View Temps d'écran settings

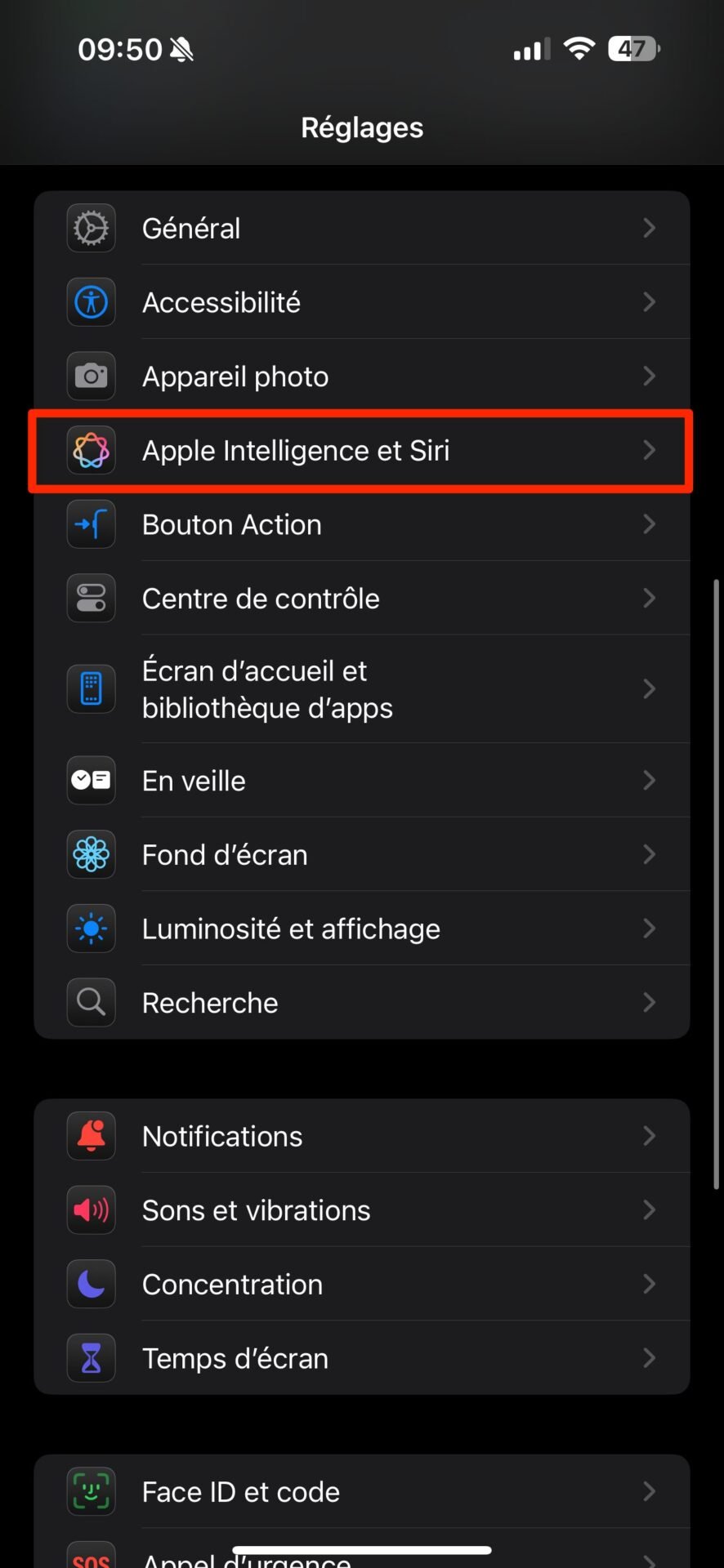tap(362, 1358)
